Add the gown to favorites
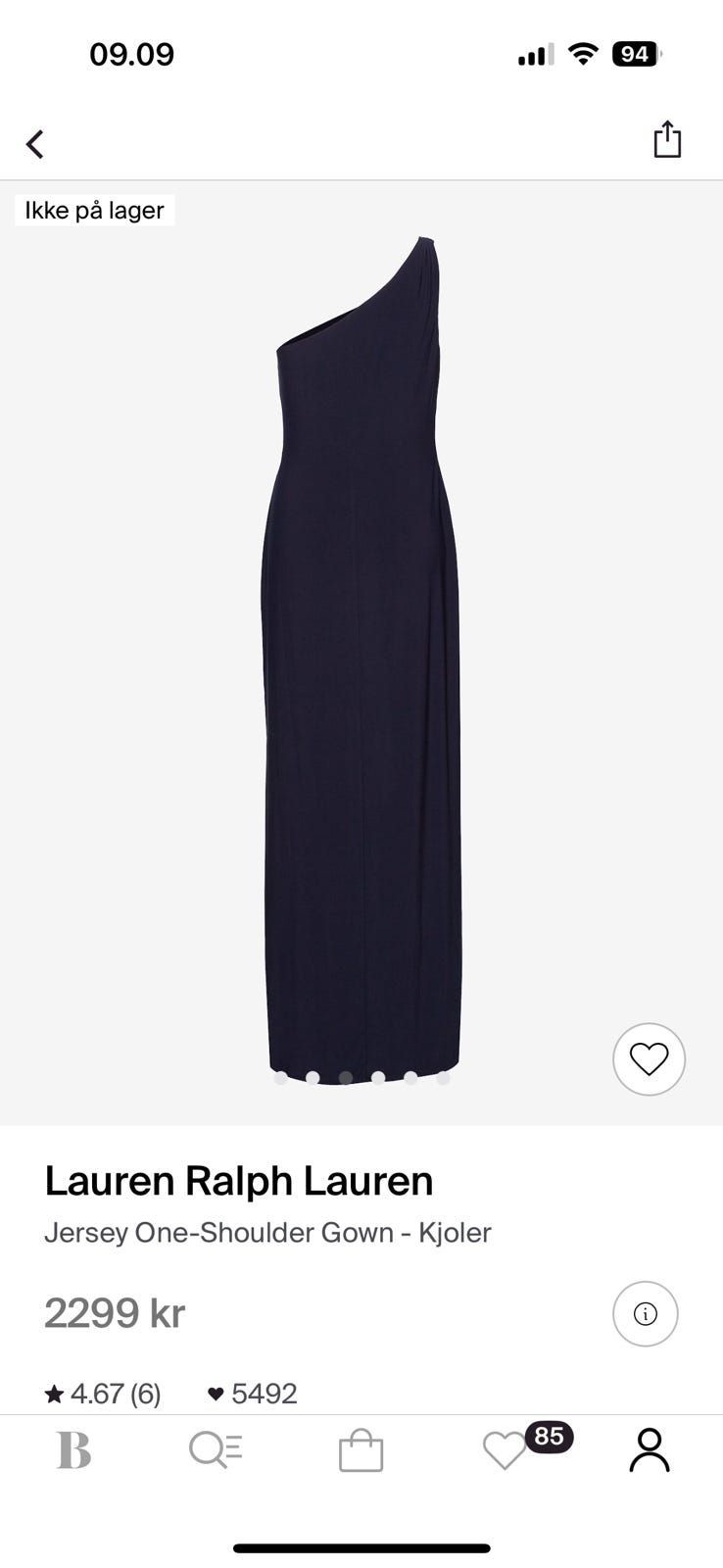723x1568 pixels. click(x=649, y=1058)
